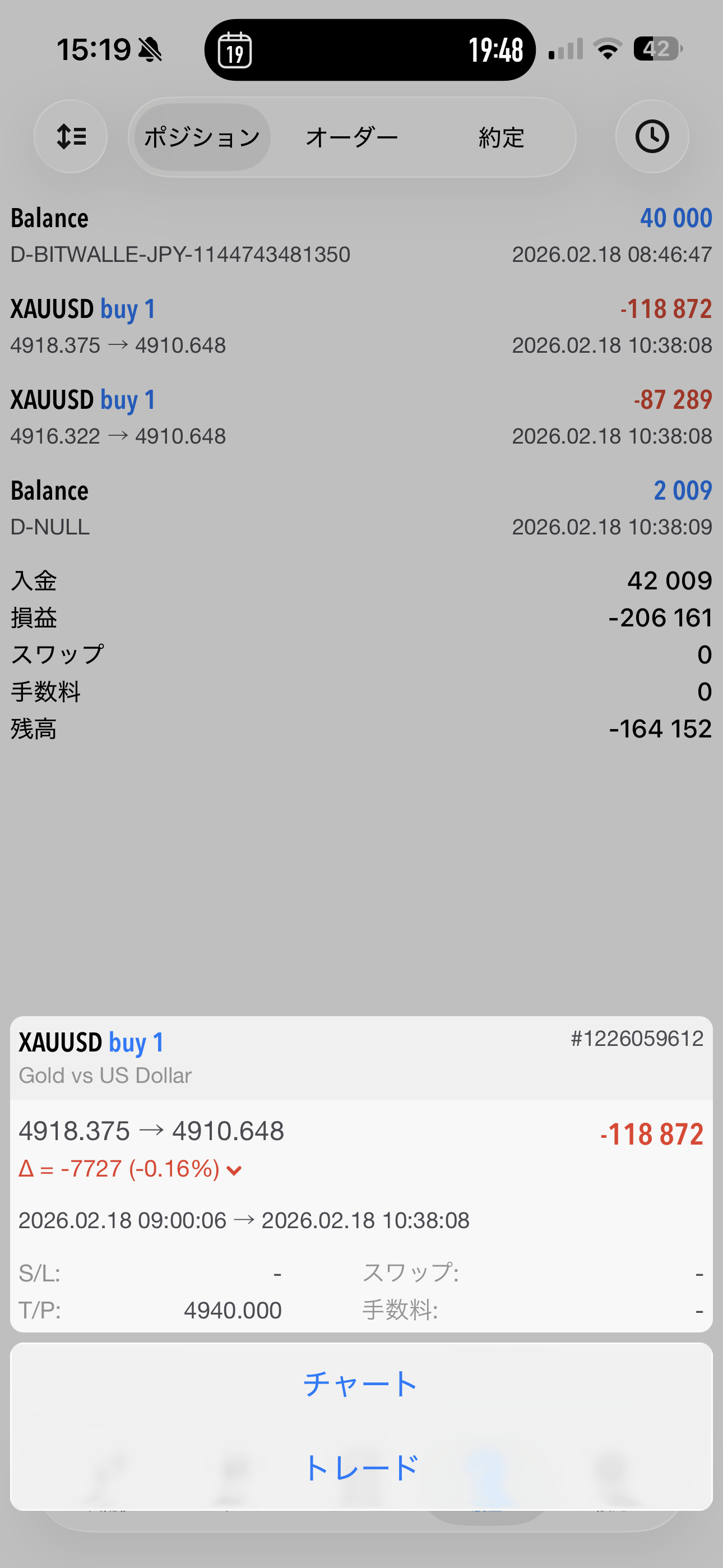Select the XAUUSD position with -87 289 loss

point(361,417)
